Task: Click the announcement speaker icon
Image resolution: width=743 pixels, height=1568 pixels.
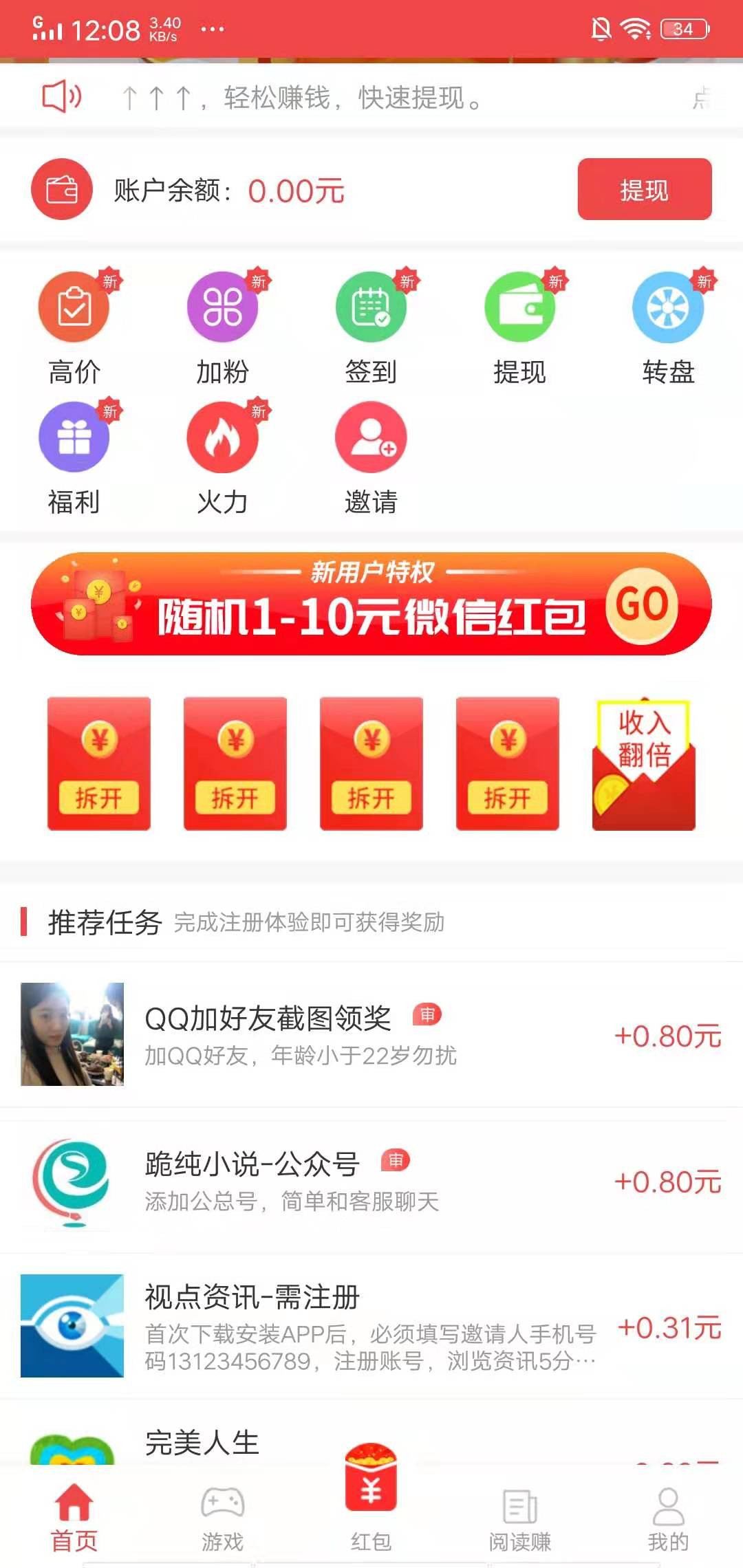Action: coord(61,96)
